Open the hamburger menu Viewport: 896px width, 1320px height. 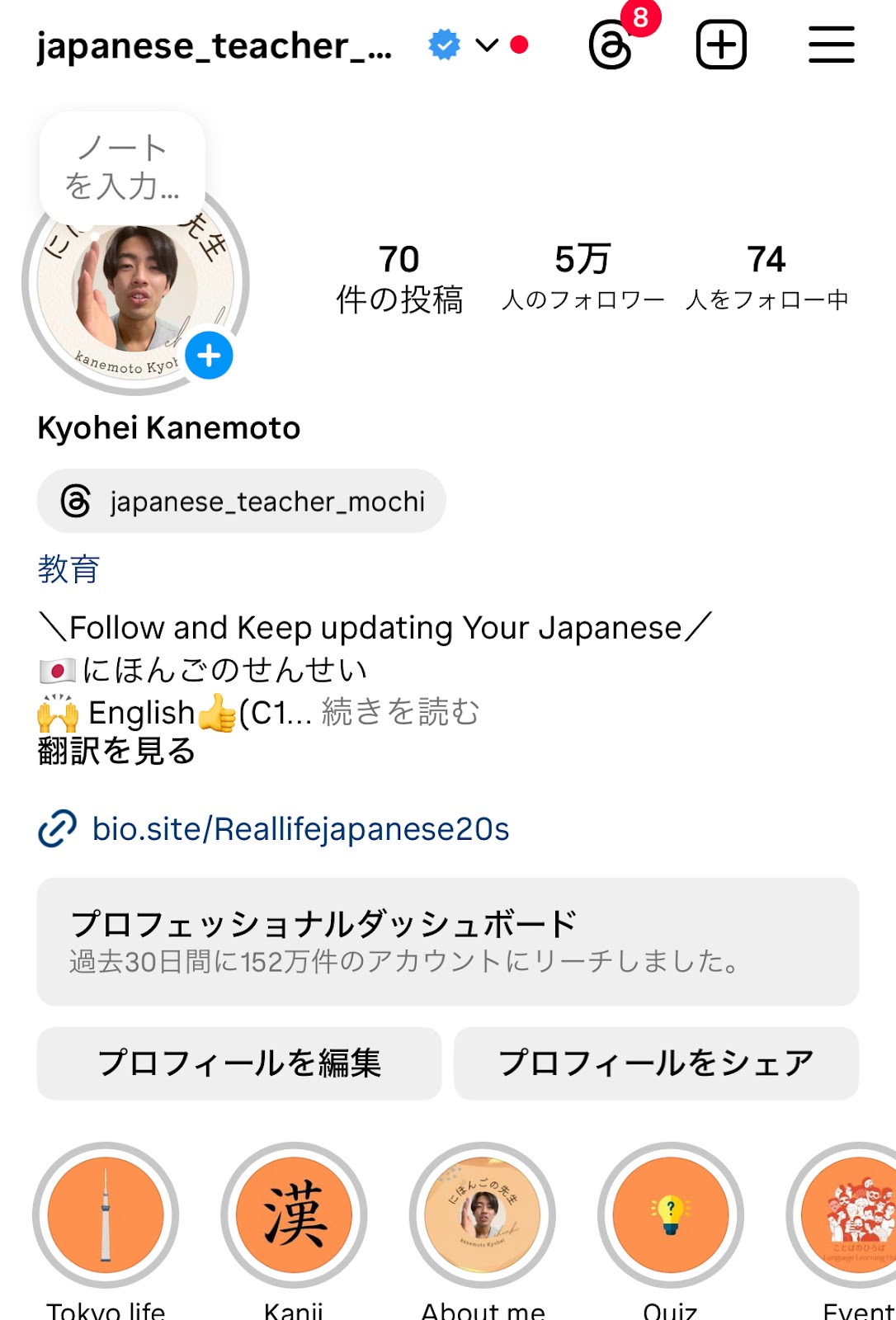point(831,45)
